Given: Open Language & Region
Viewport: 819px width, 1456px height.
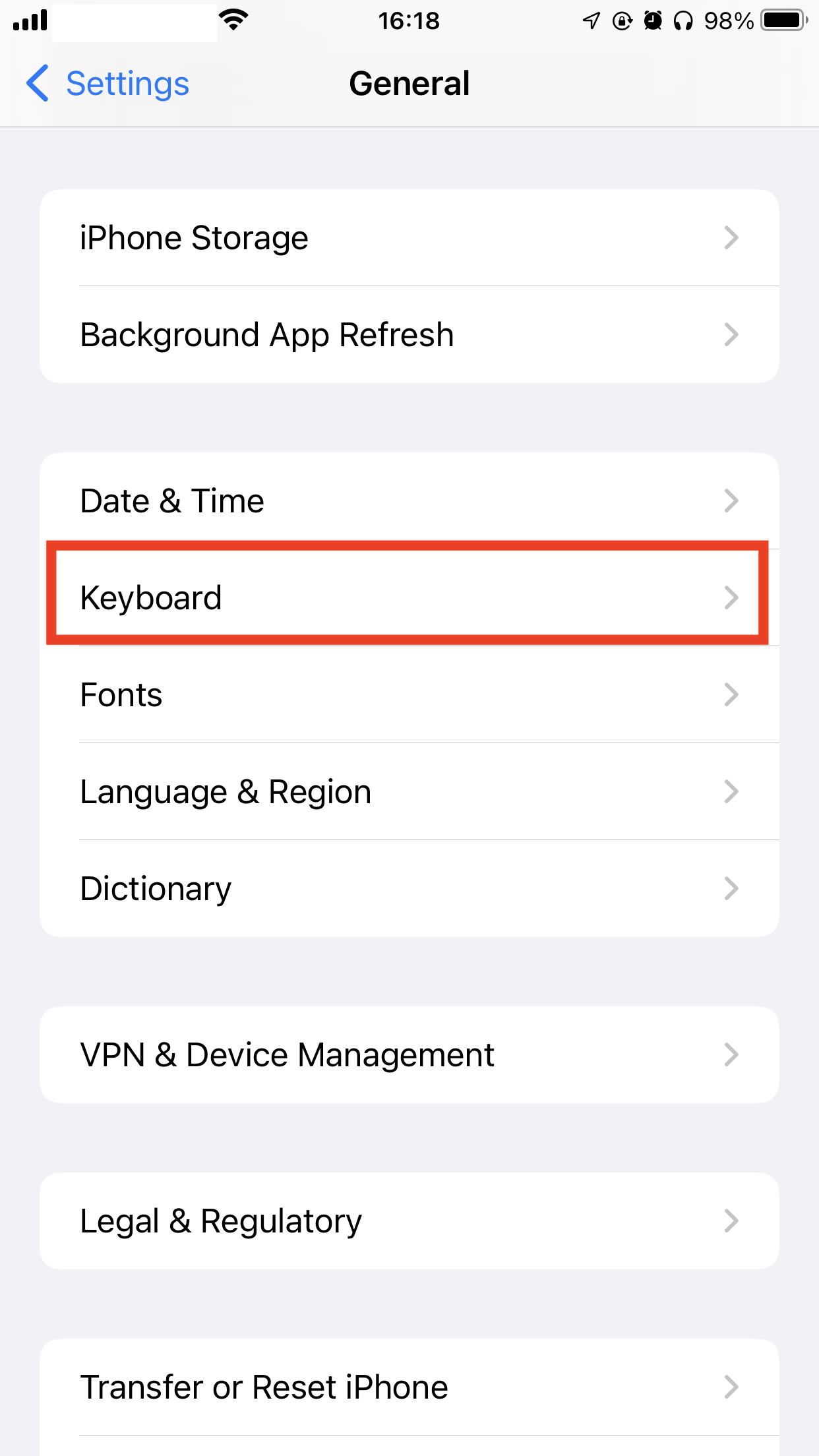Looking at the screenshot, I should pos(409,792).
